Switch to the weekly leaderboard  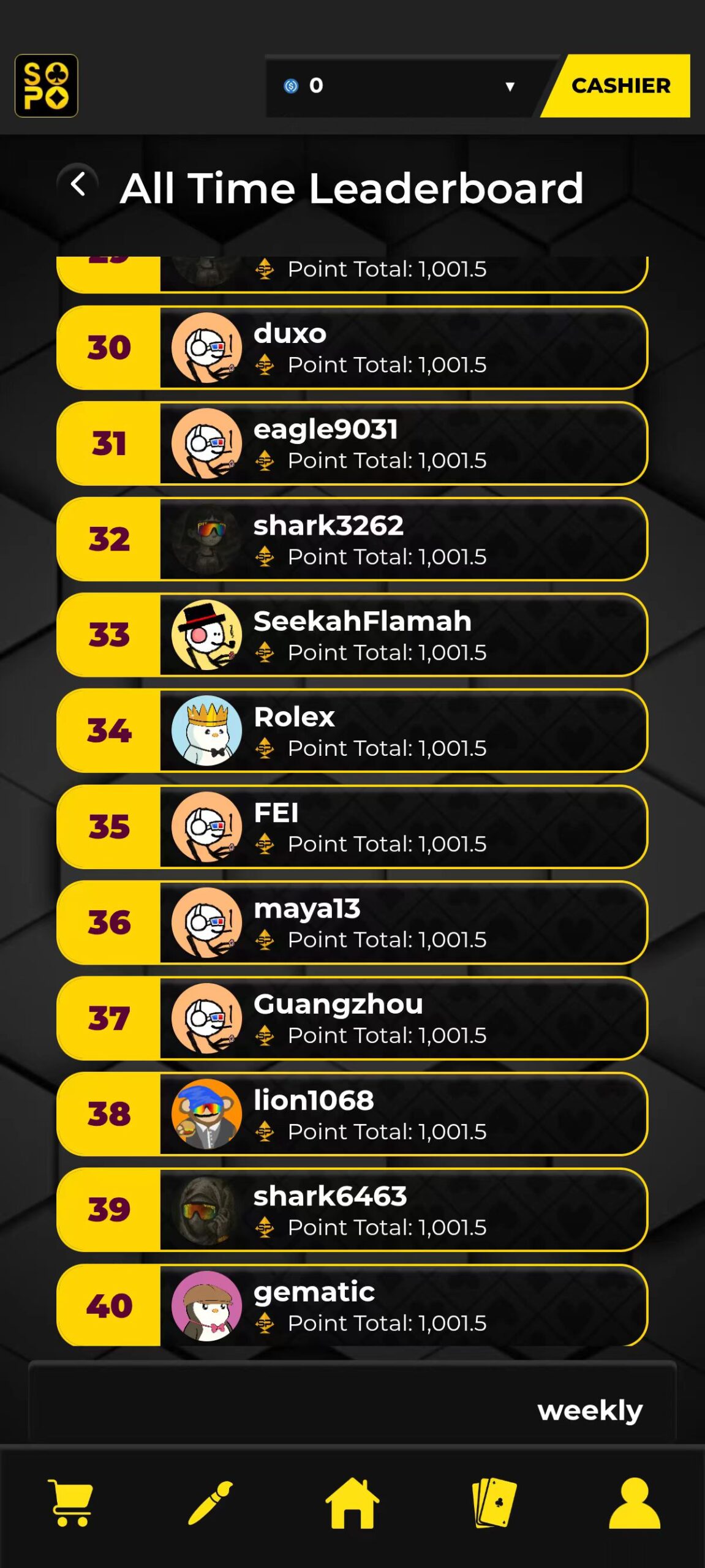click(x=589, y=1411)
